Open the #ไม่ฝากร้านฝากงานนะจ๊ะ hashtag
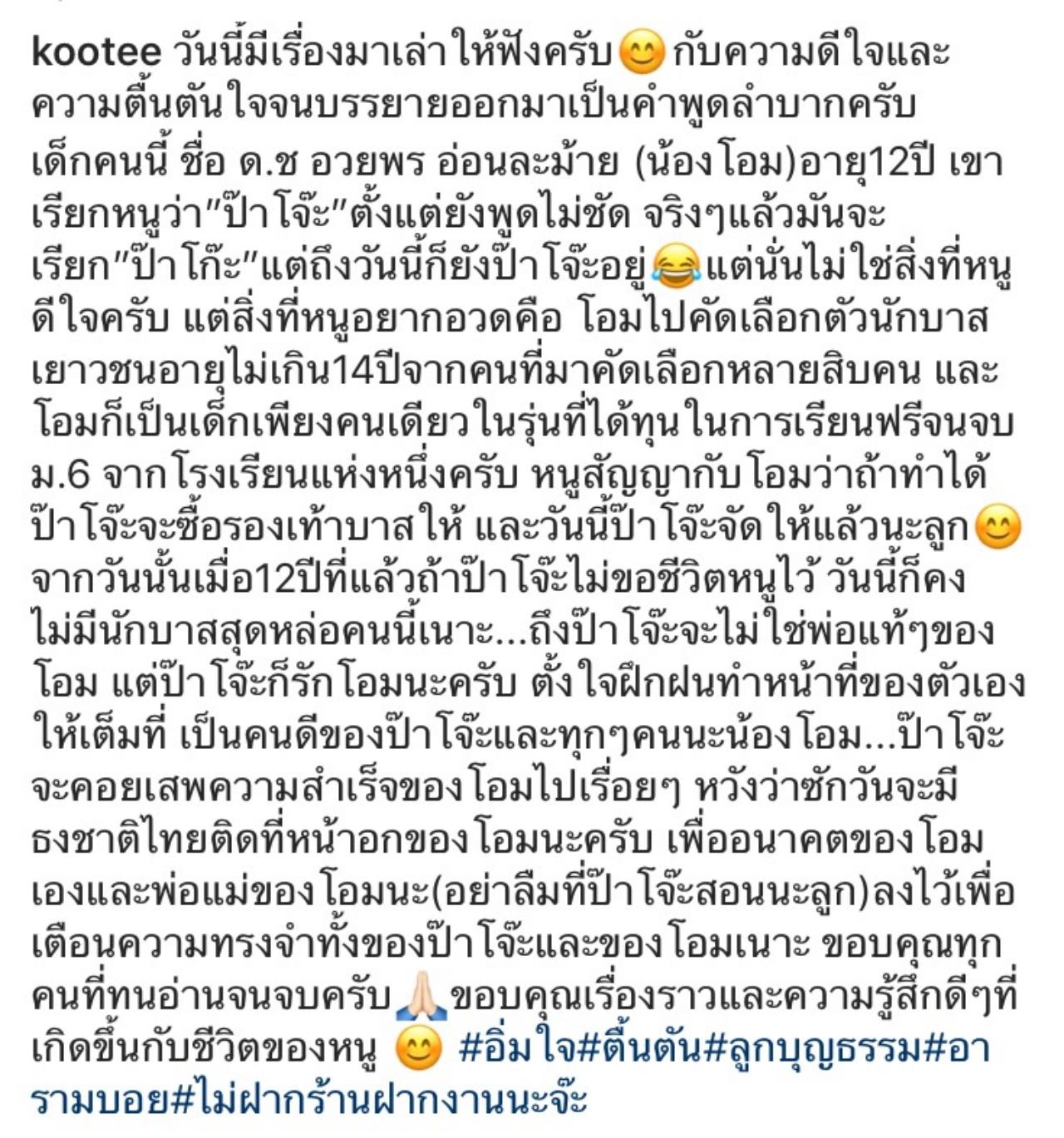The width and height of the screenshot is (1064, 1138). pos(378,1101)
